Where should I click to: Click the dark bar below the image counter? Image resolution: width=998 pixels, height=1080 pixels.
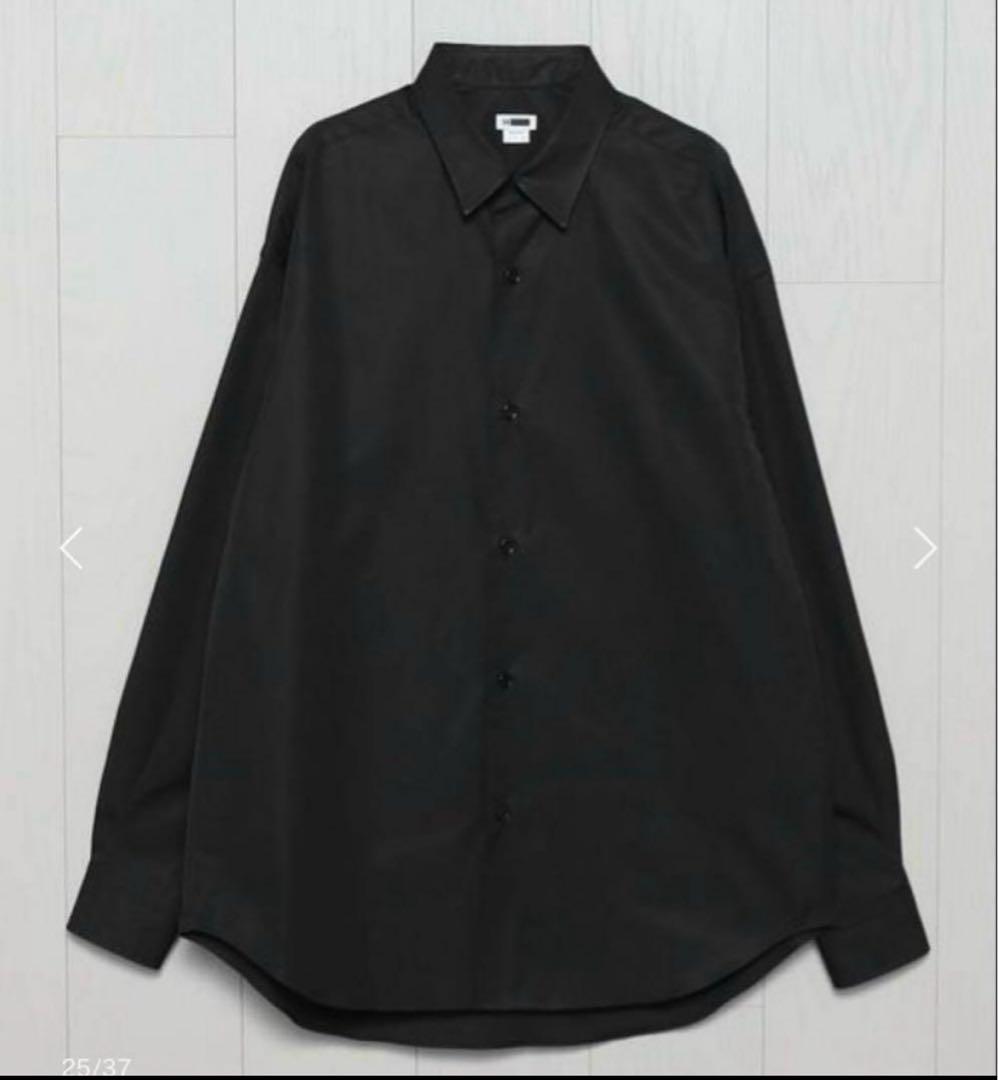click(x=500, y=1075)
